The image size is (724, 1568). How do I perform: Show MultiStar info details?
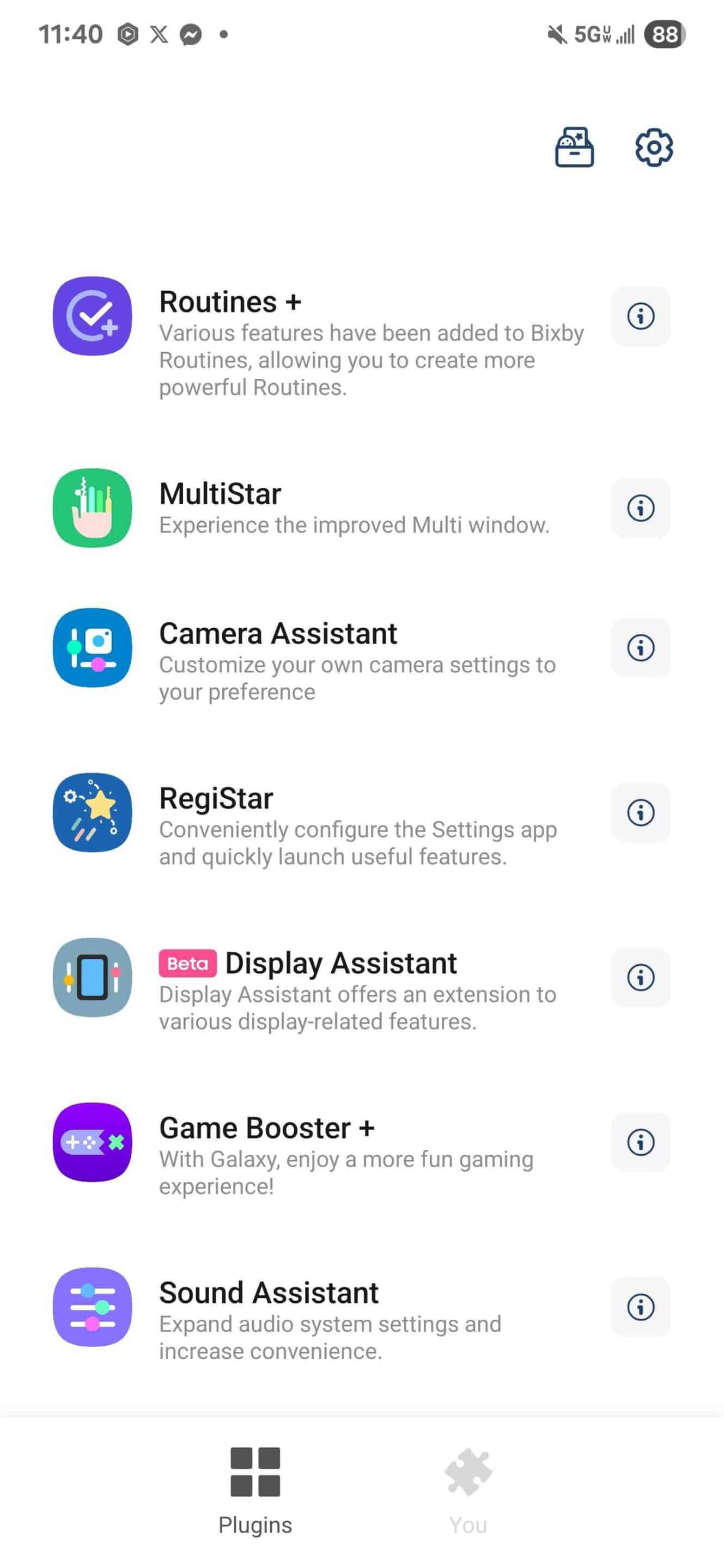click(641, 507)
